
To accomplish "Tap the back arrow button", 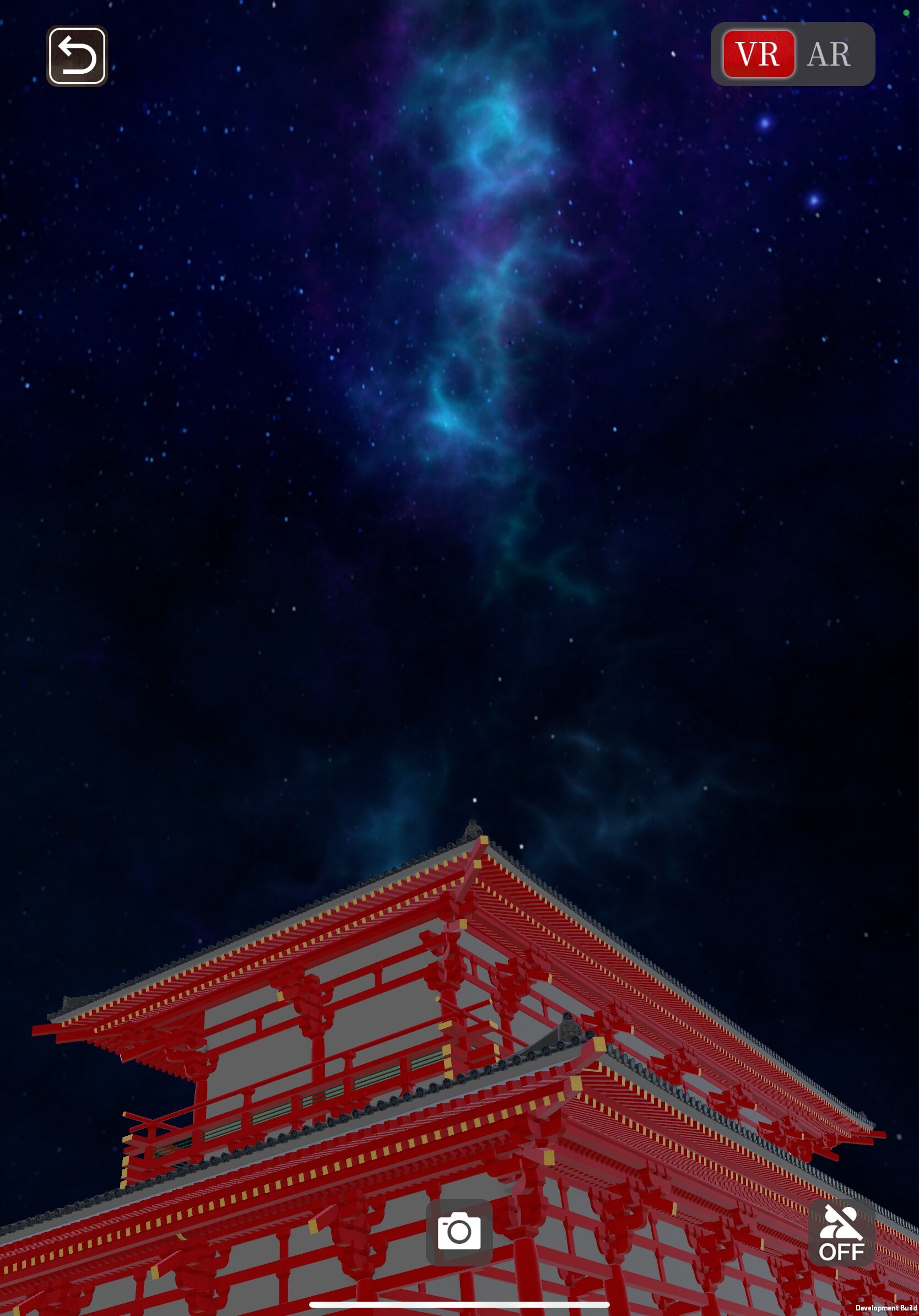I will [77, 56].
